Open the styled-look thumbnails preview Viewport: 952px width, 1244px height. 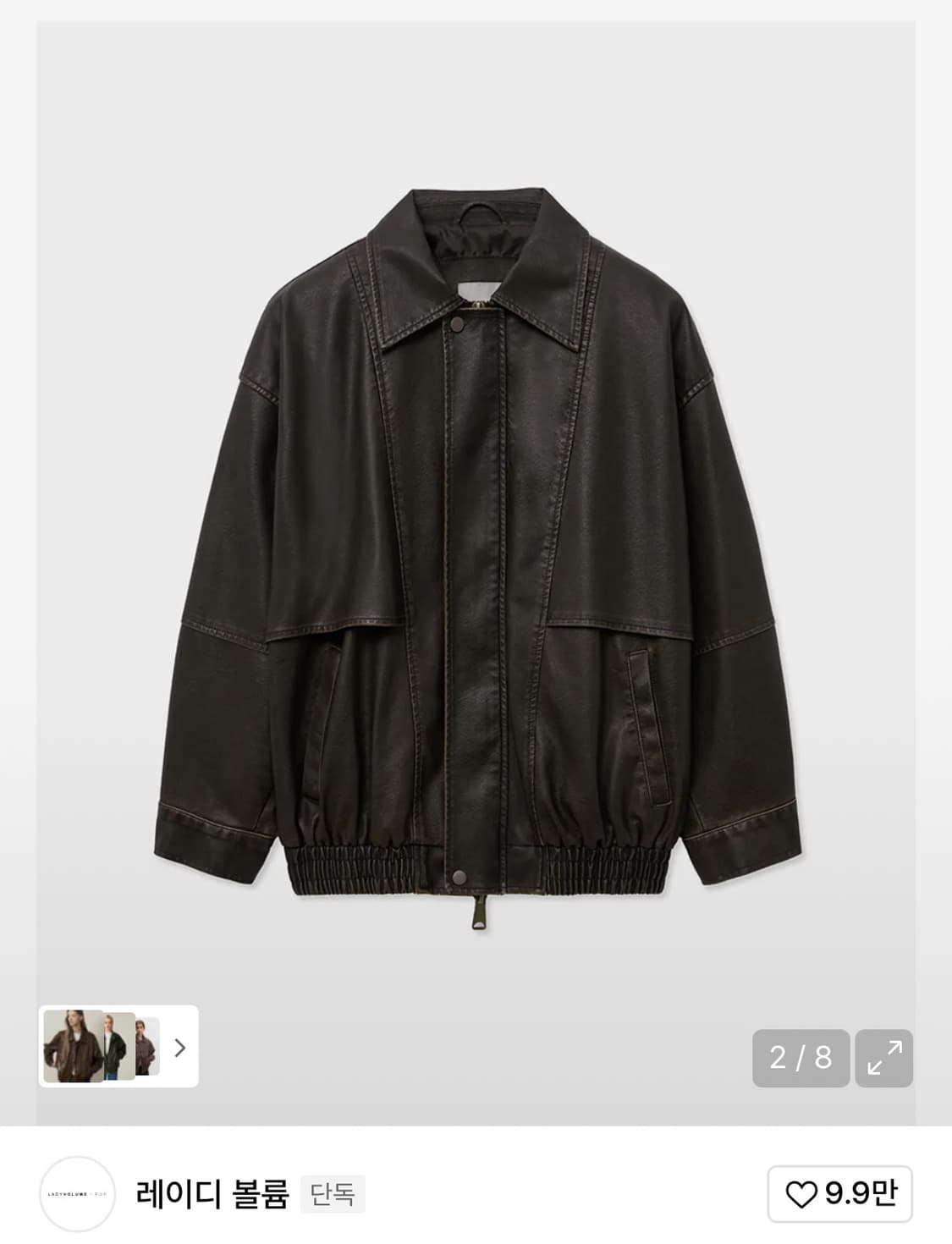(118, 1046)
